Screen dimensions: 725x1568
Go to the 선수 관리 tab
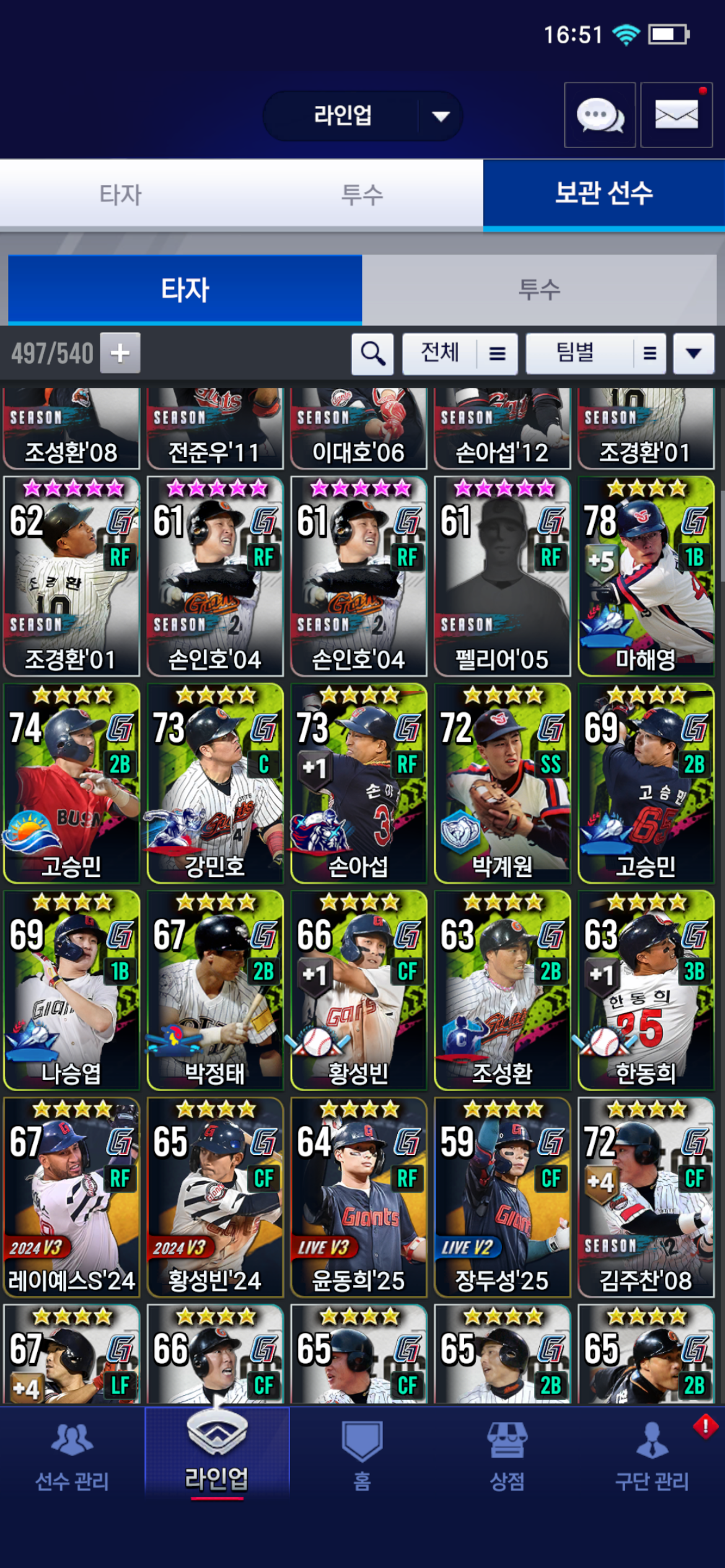[x=72, y=1455]
